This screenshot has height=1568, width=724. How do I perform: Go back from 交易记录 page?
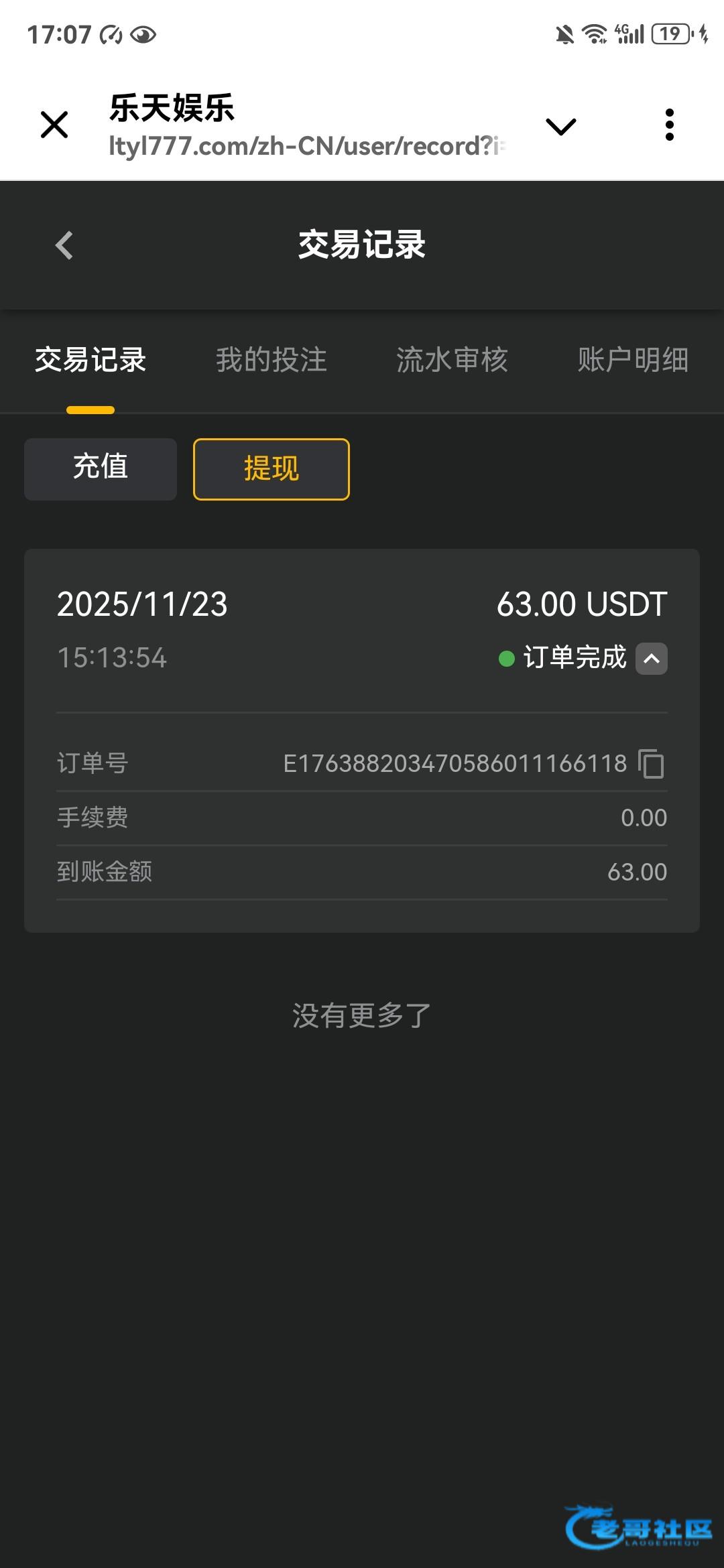(x=64, y=245)
